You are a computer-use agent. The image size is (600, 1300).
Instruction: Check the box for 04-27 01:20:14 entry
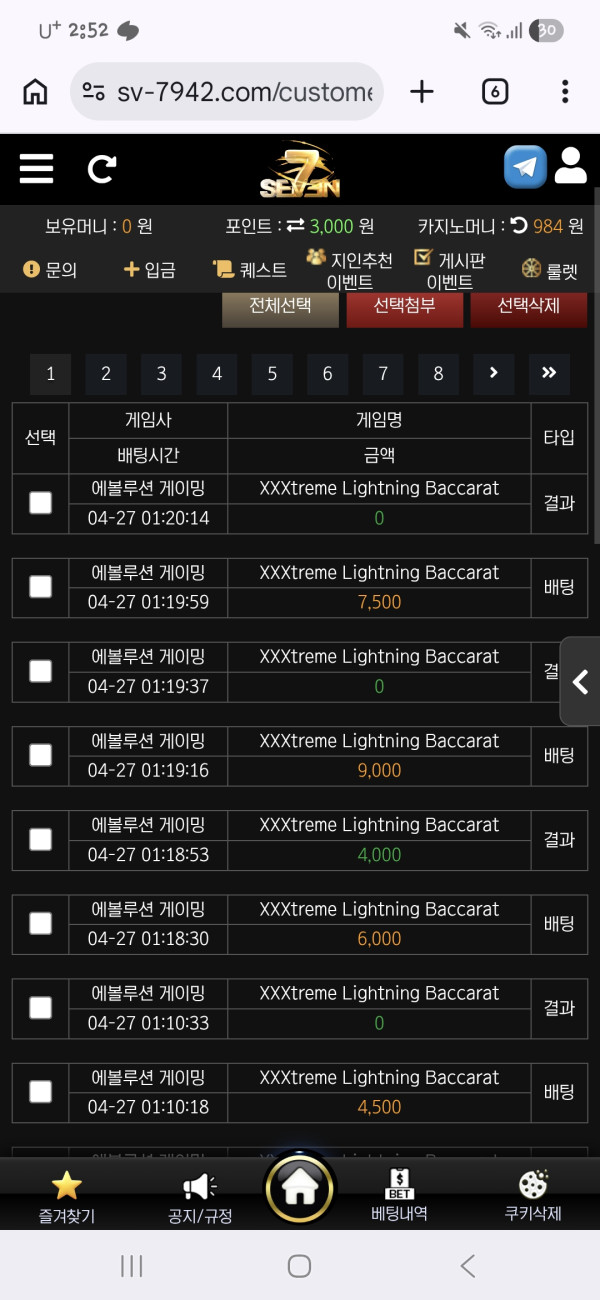click(x=40, y=503)
